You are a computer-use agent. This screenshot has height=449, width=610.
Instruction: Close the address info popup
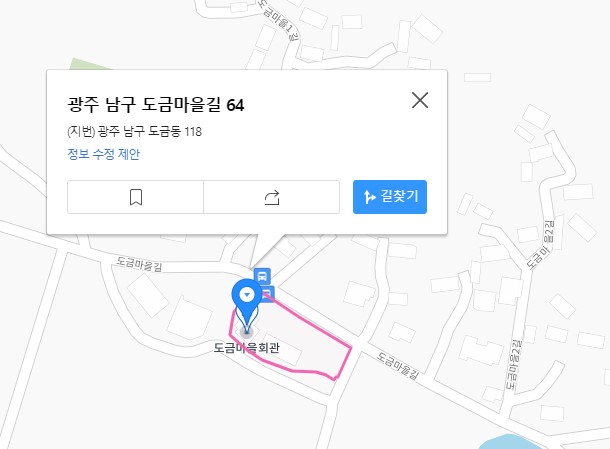(x=420, y=100)
